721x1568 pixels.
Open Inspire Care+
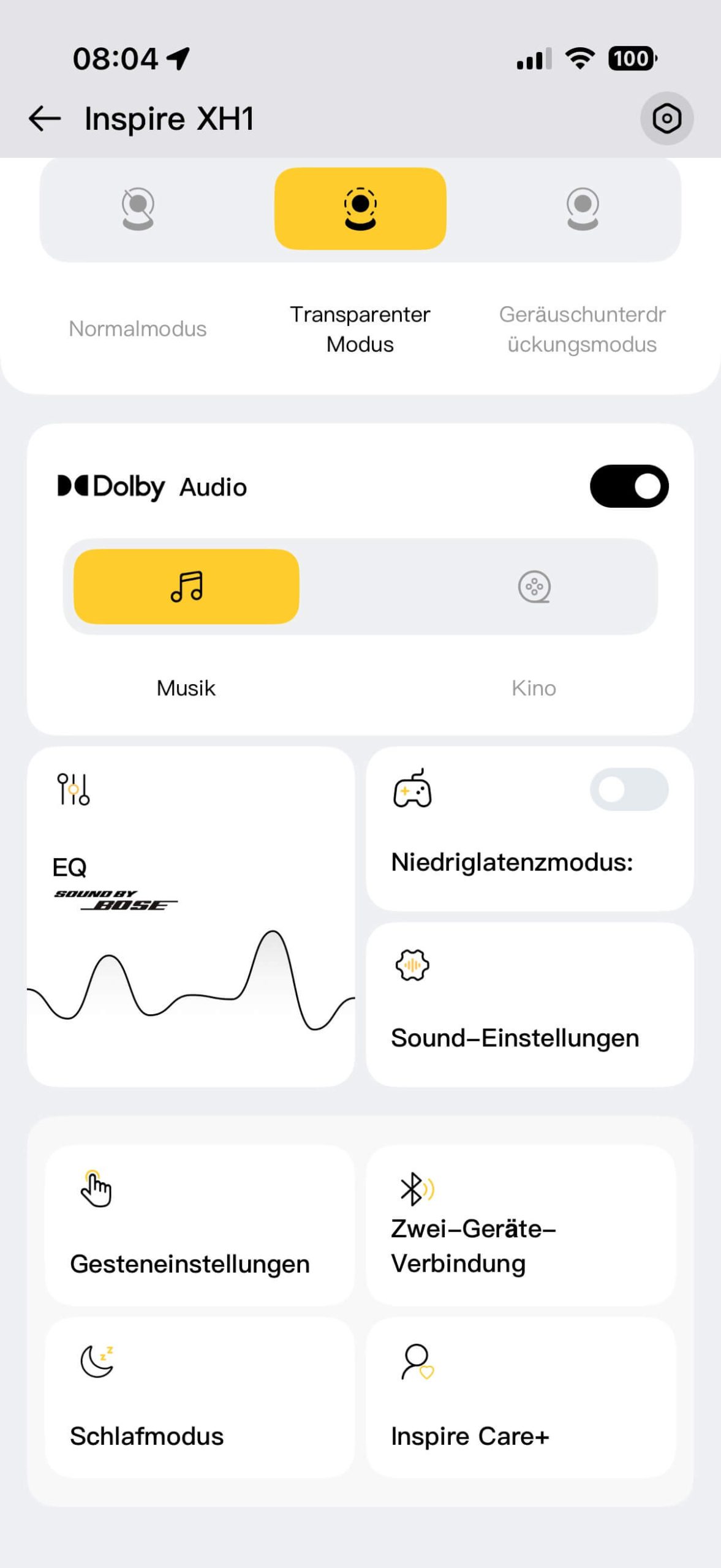(521, 1398)
